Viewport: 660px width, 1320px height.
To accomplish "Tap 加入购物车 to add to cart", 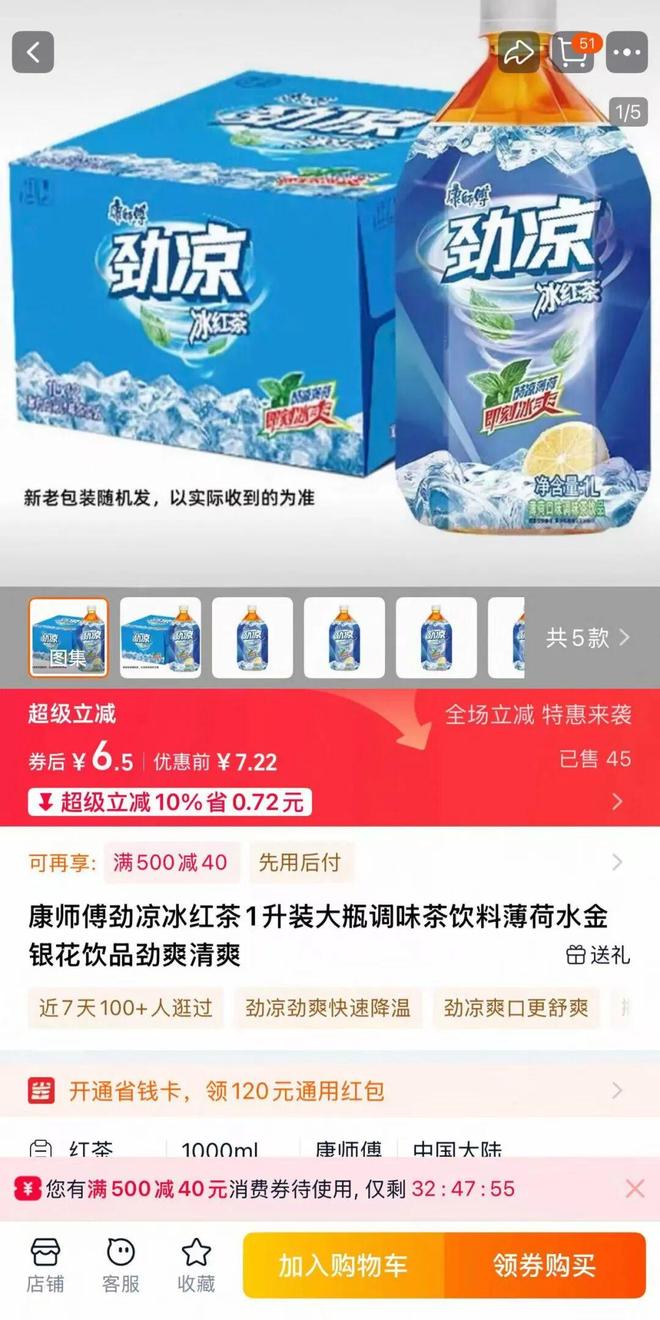I will (x=343, y=1265).
